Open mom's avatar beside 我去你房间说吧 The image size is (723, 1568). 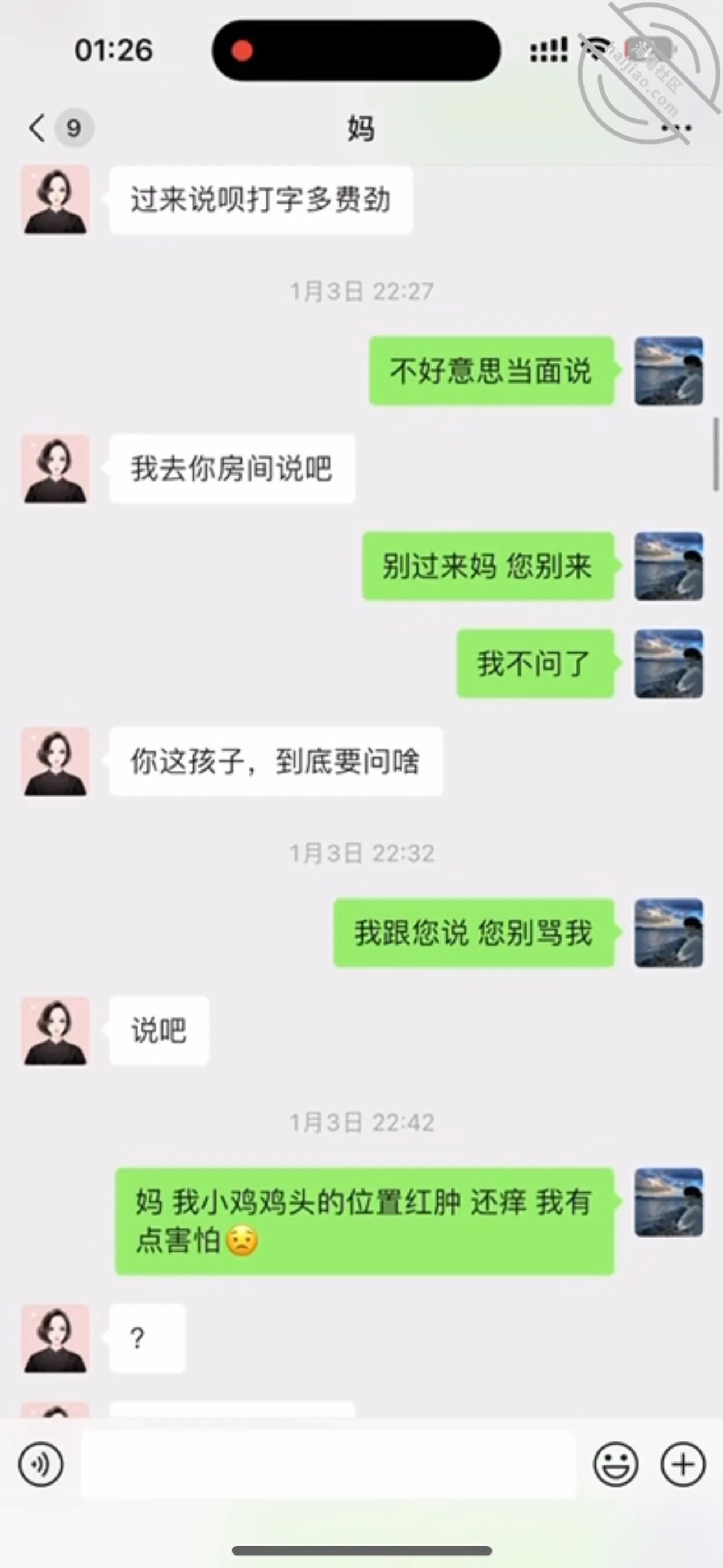point(55,469)
